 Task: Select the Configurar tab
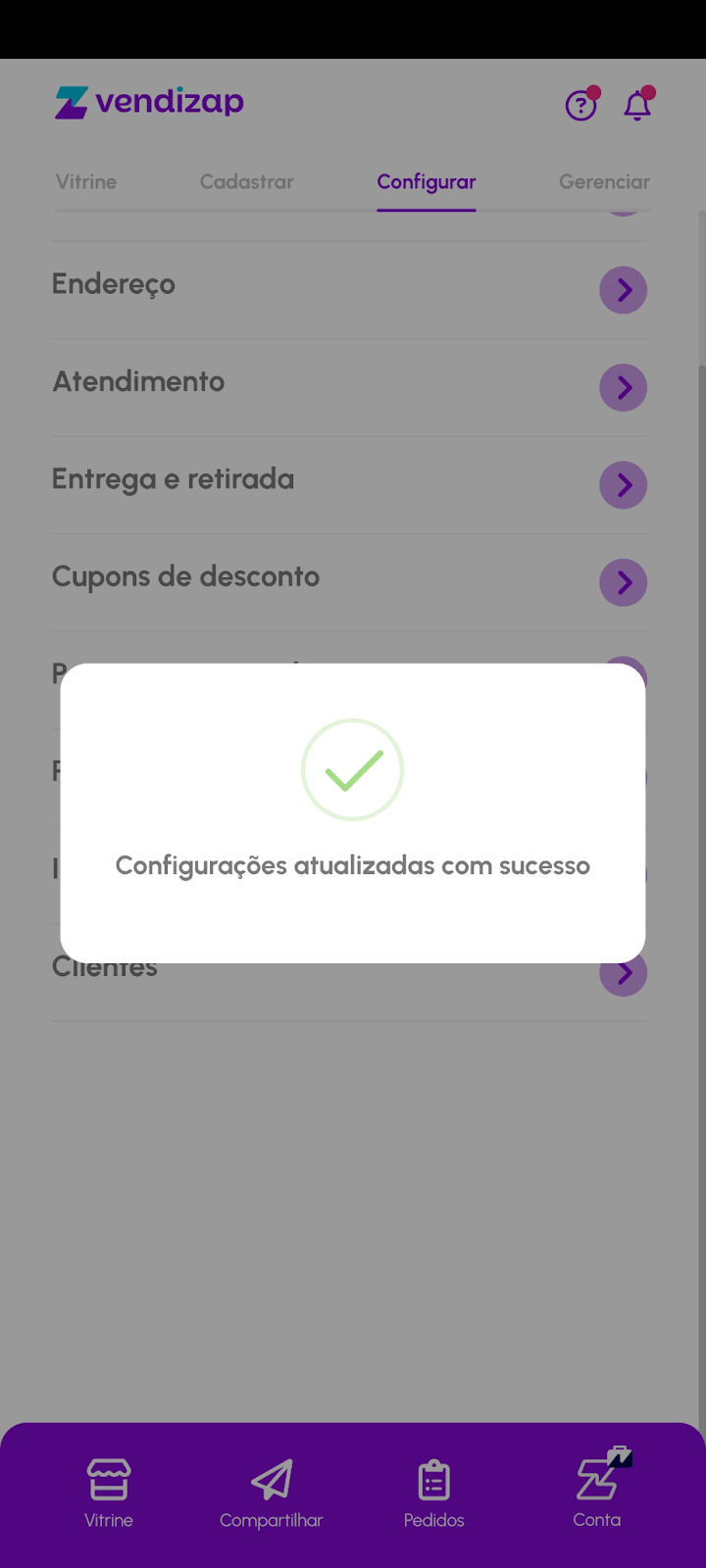point(426,181)
